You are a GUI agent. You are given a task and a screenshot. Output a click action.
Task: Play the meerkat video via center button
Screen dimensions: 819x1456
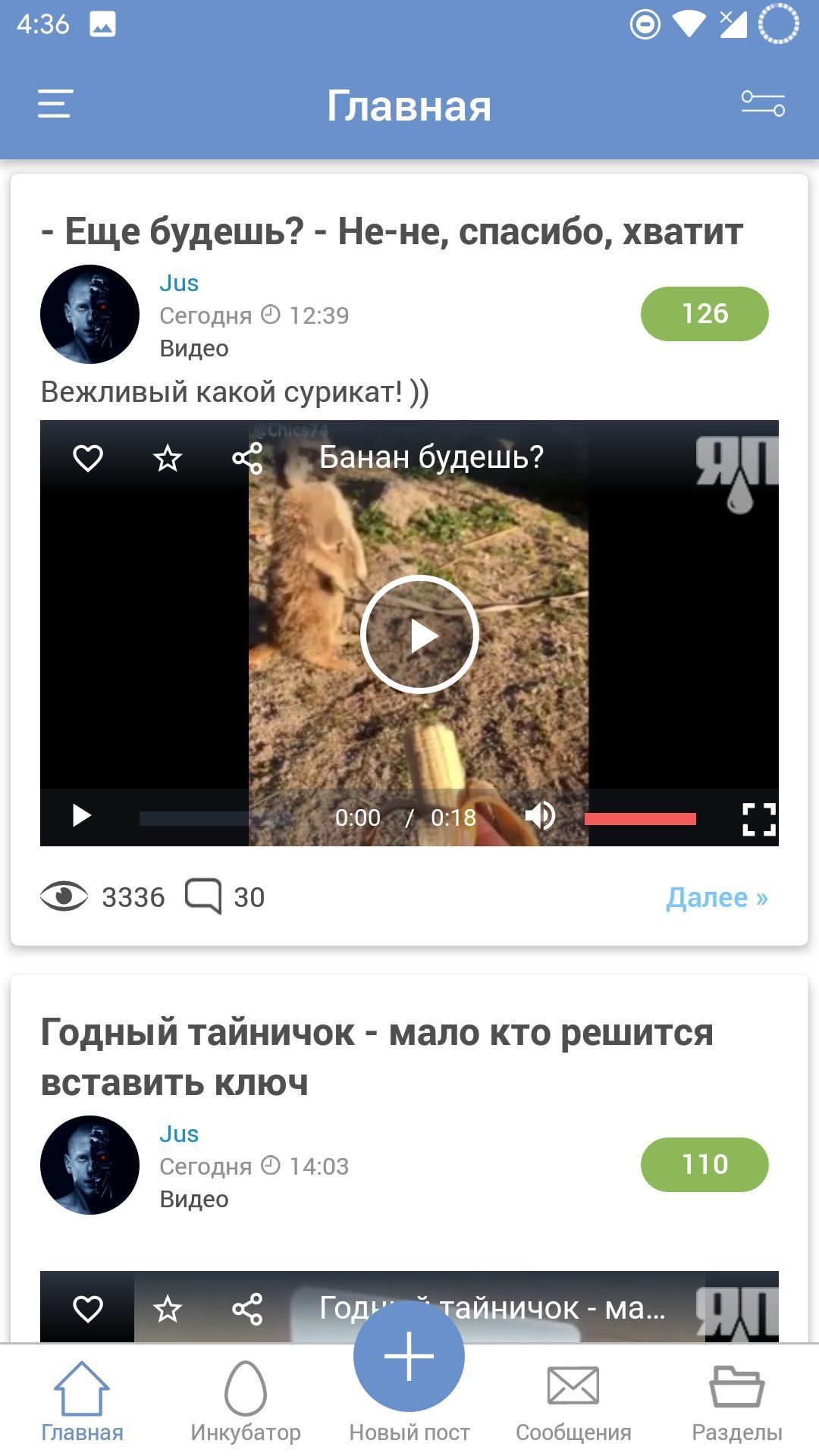[419, 635]
